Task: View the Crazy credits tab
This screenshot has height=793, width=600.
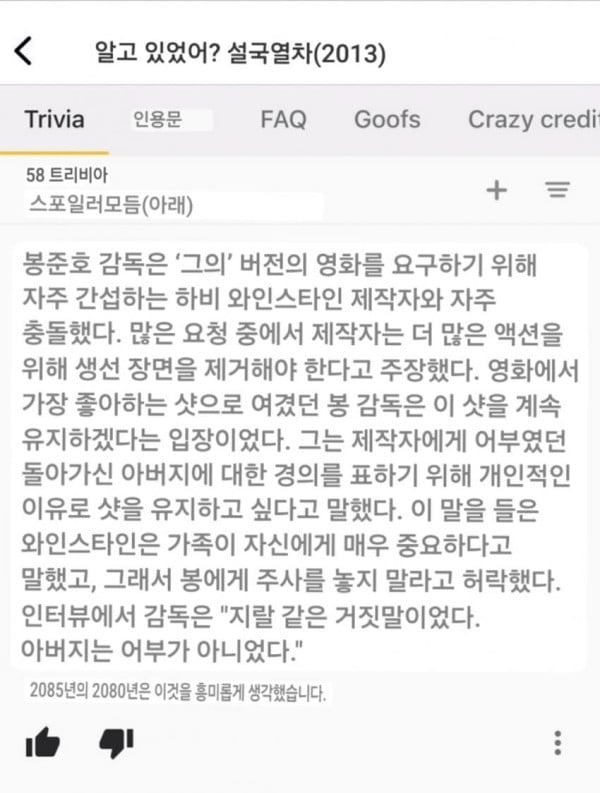Action: click(532, 120)
